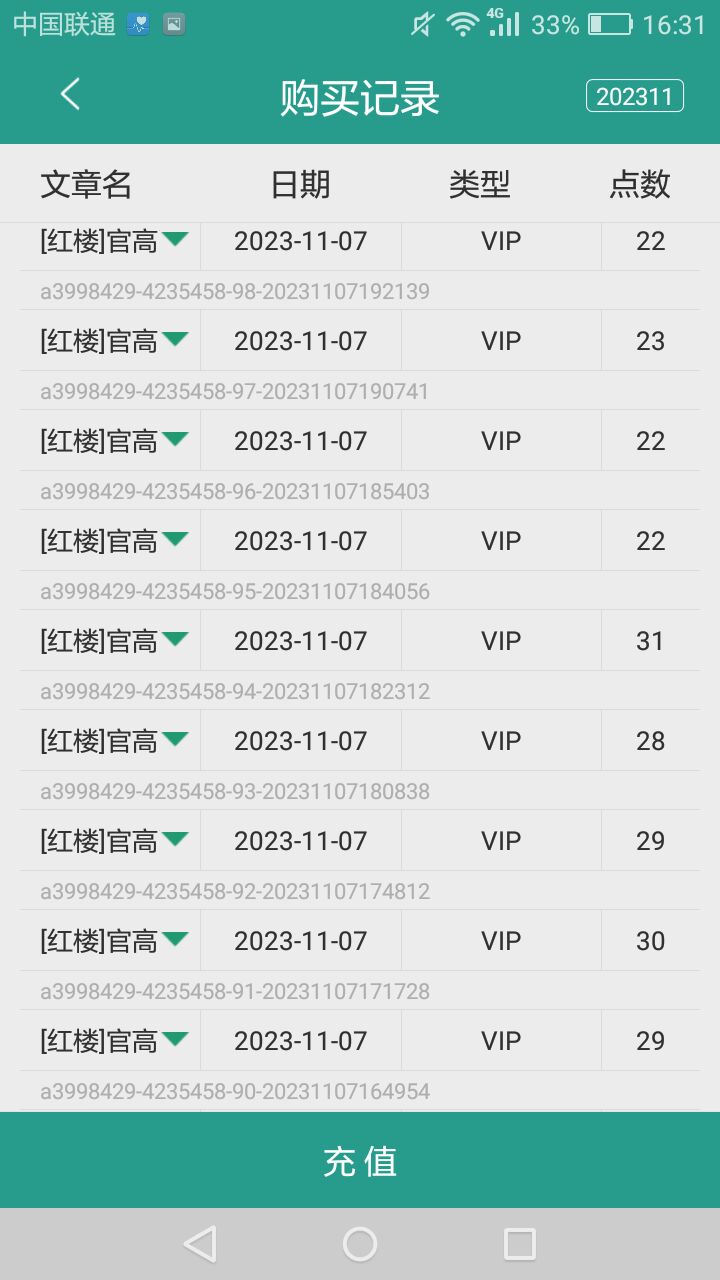720x1280 pixels.
Task: Open the 202311 month selector
Action: click(634, 96)
